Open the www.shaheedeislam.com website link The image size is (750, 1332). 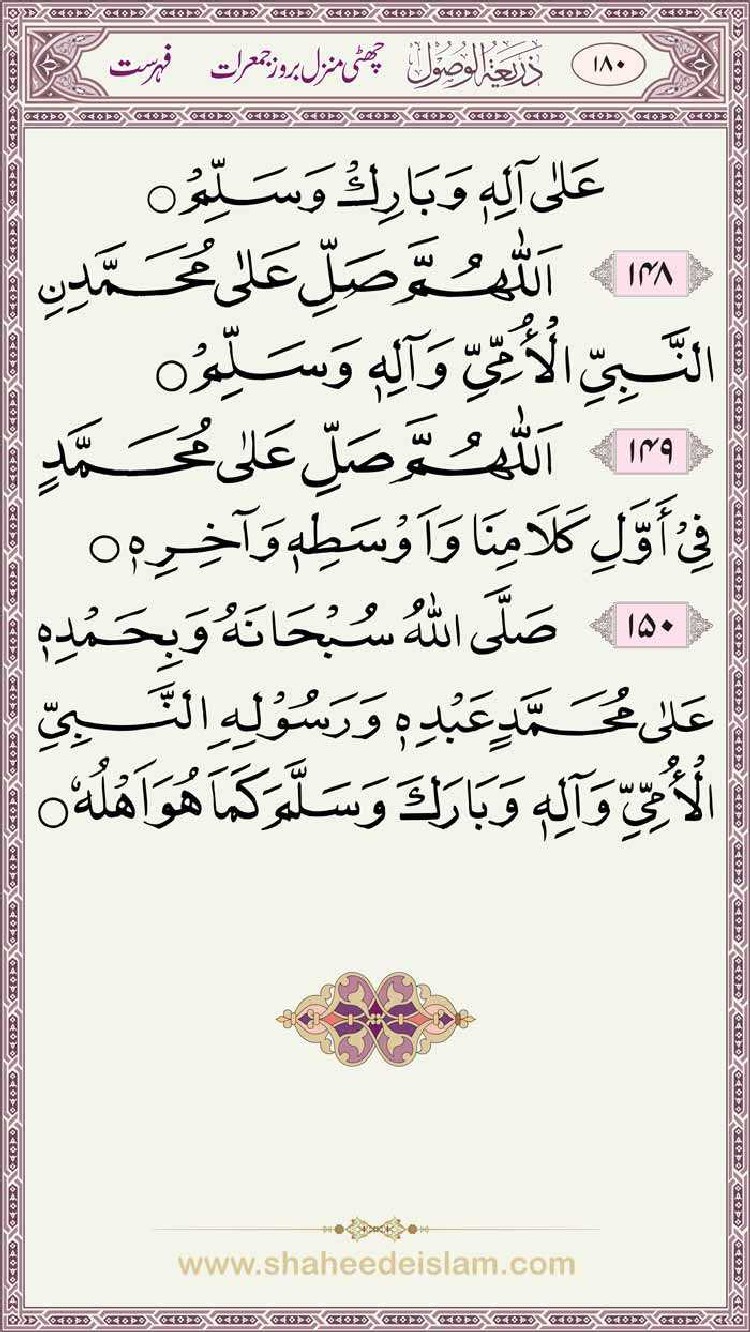376,1264
